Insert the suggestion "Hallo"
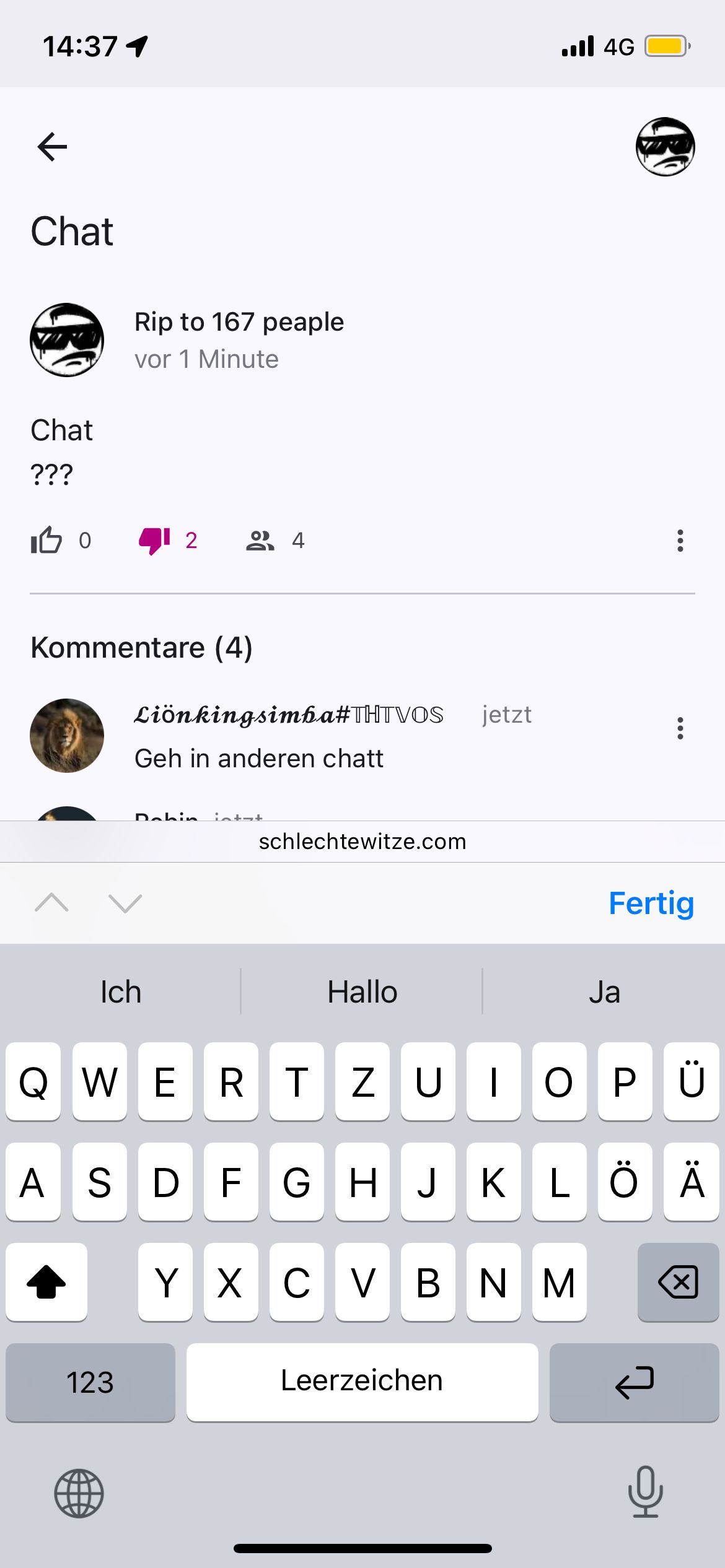Image resolution: width=725 pixels, height=1568 pixels. [362, 991]
